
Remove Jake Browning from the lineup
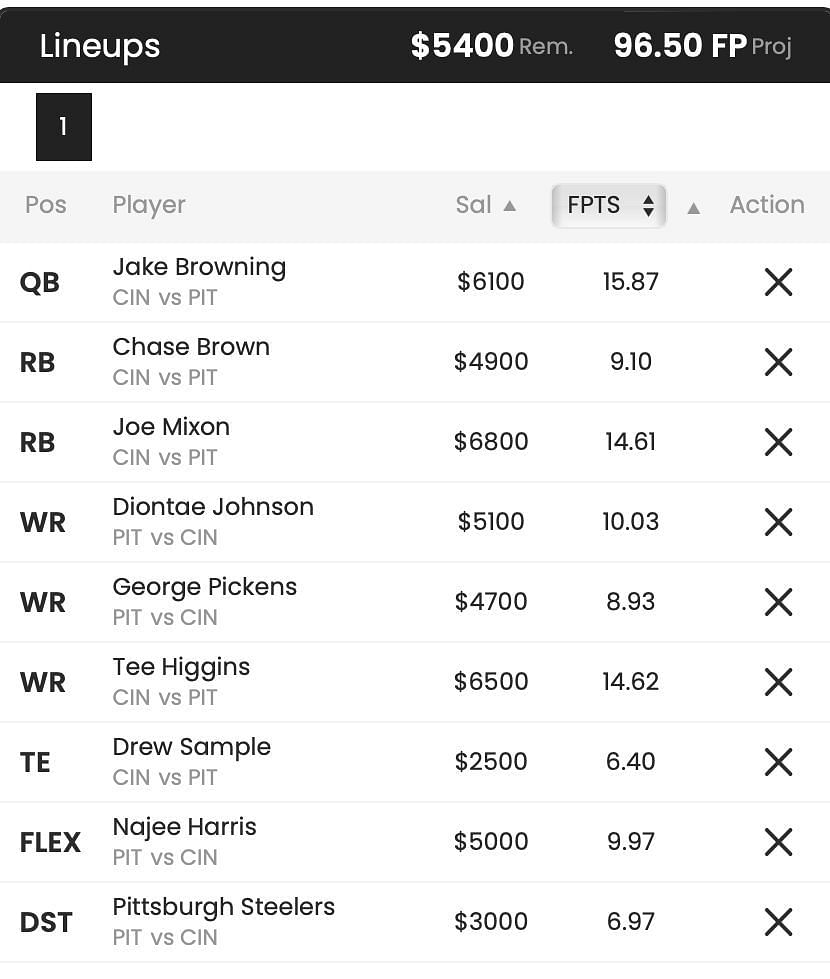[x=778, y=282]
